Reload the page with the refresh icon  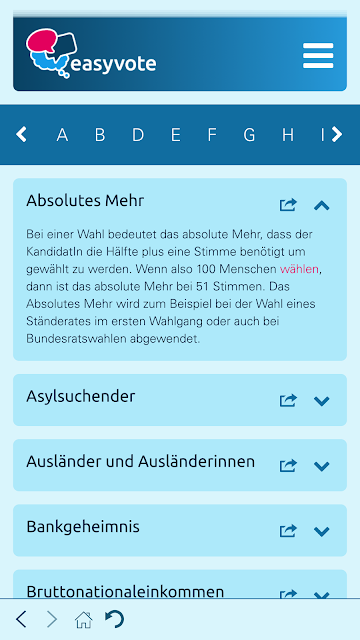coord(114,619)
